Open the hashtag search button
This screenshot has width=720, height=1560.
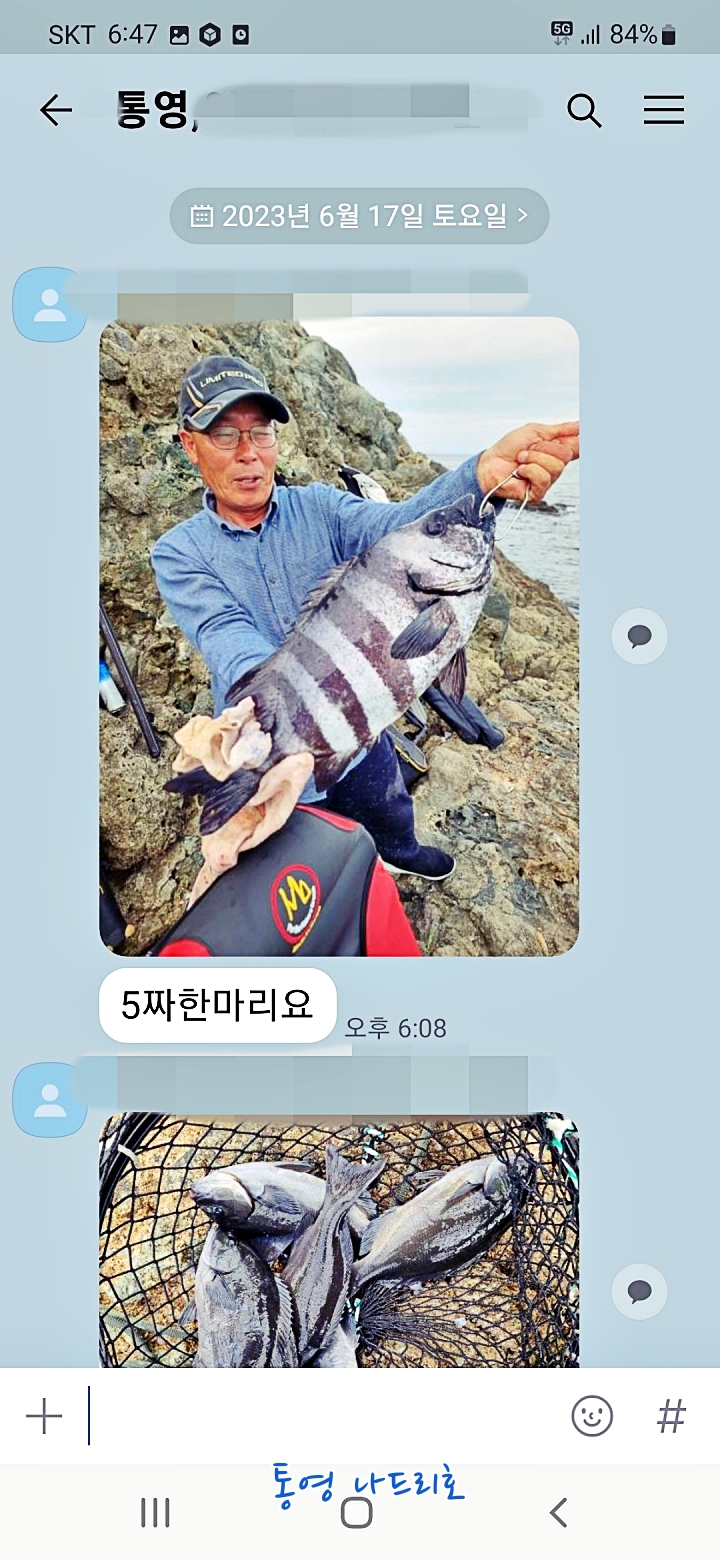pos(671,1416)
